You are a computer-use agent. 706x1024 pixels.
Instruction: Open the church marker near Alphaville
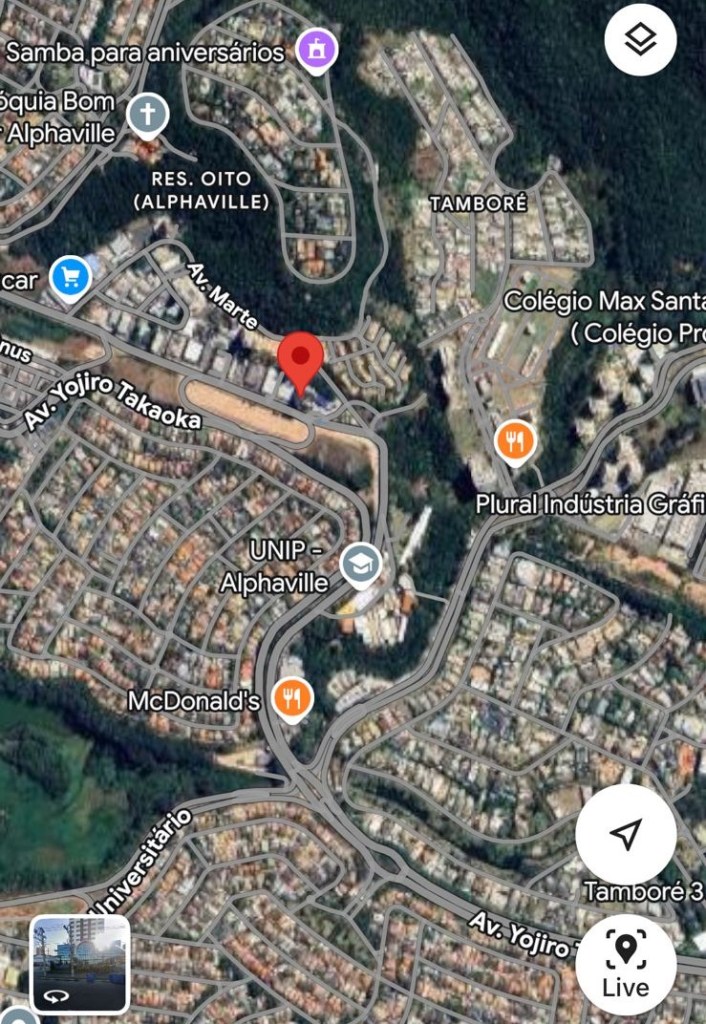[x=147, y=116]
